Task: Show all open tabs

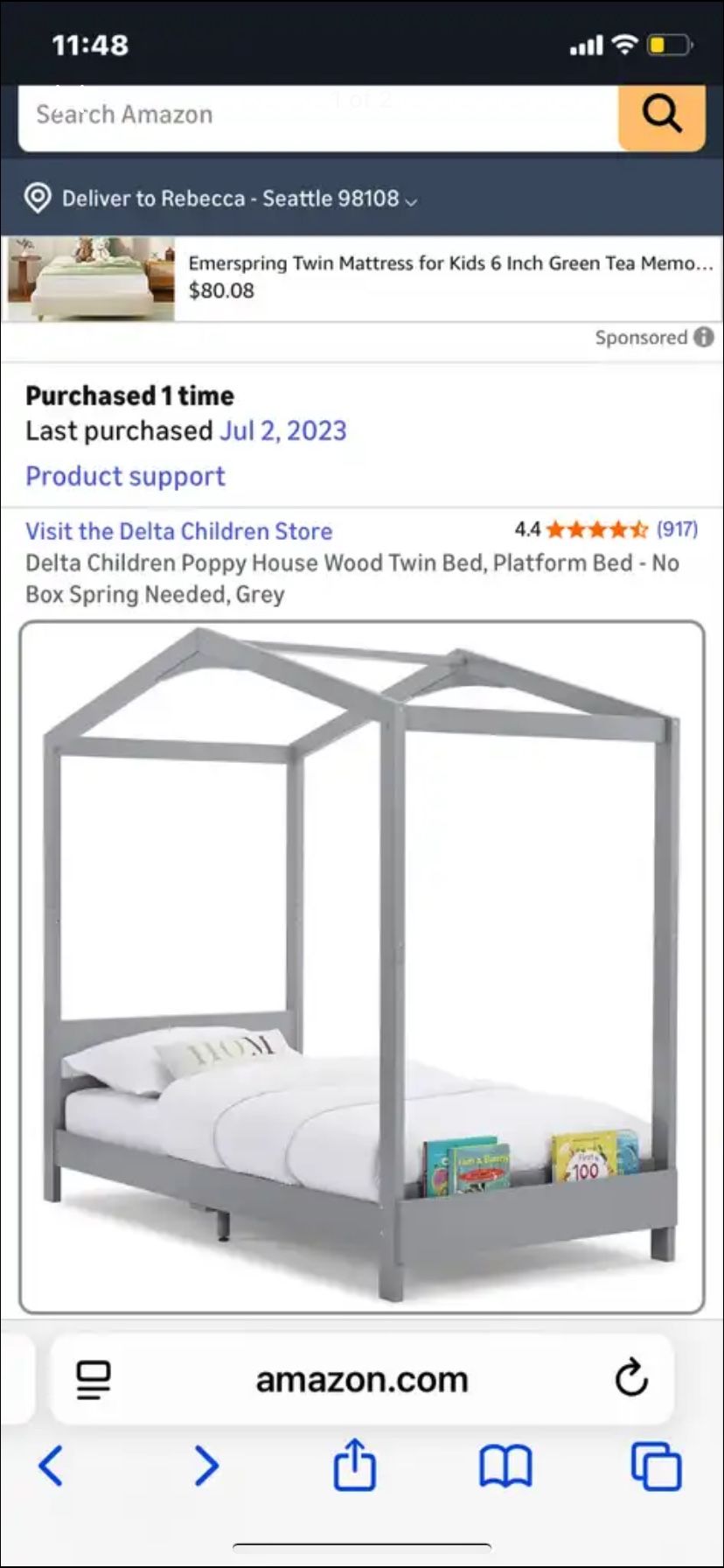Action: [x=656, y=1466]
